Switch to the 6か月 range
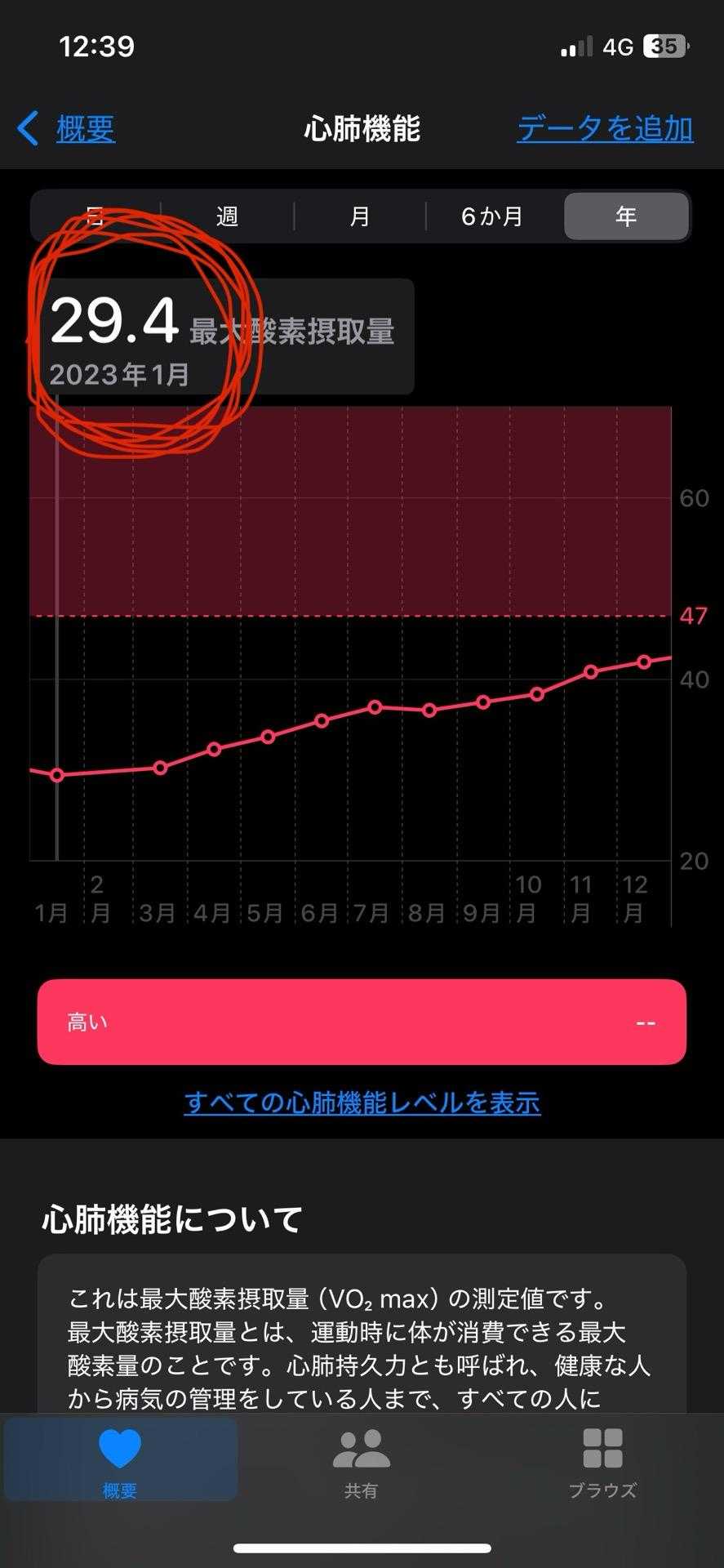The width and height of the screenshot is (724, 1568). (492, 216)
